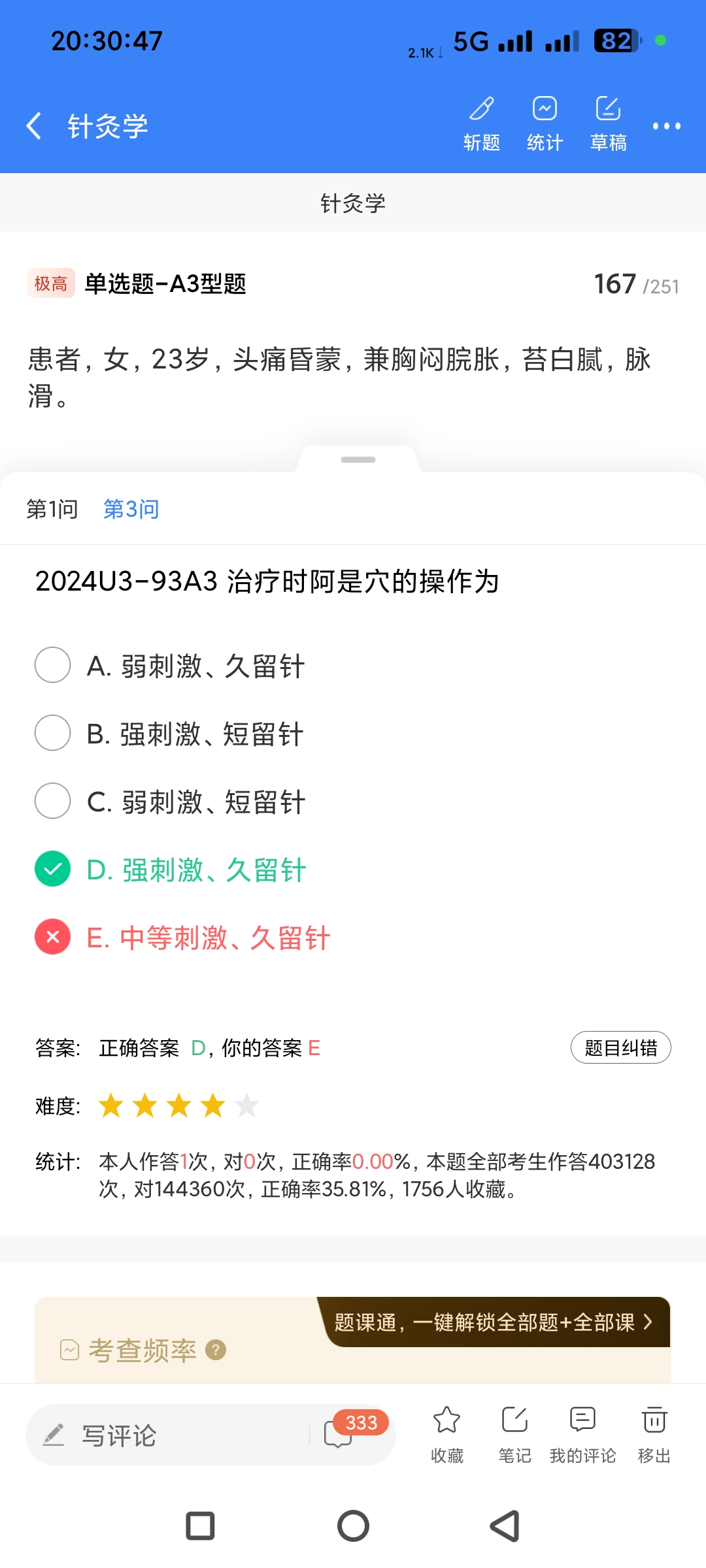Viewport: 706px width, 1568px height.
Task: Open 我的评论
Action: [582, 1434]
